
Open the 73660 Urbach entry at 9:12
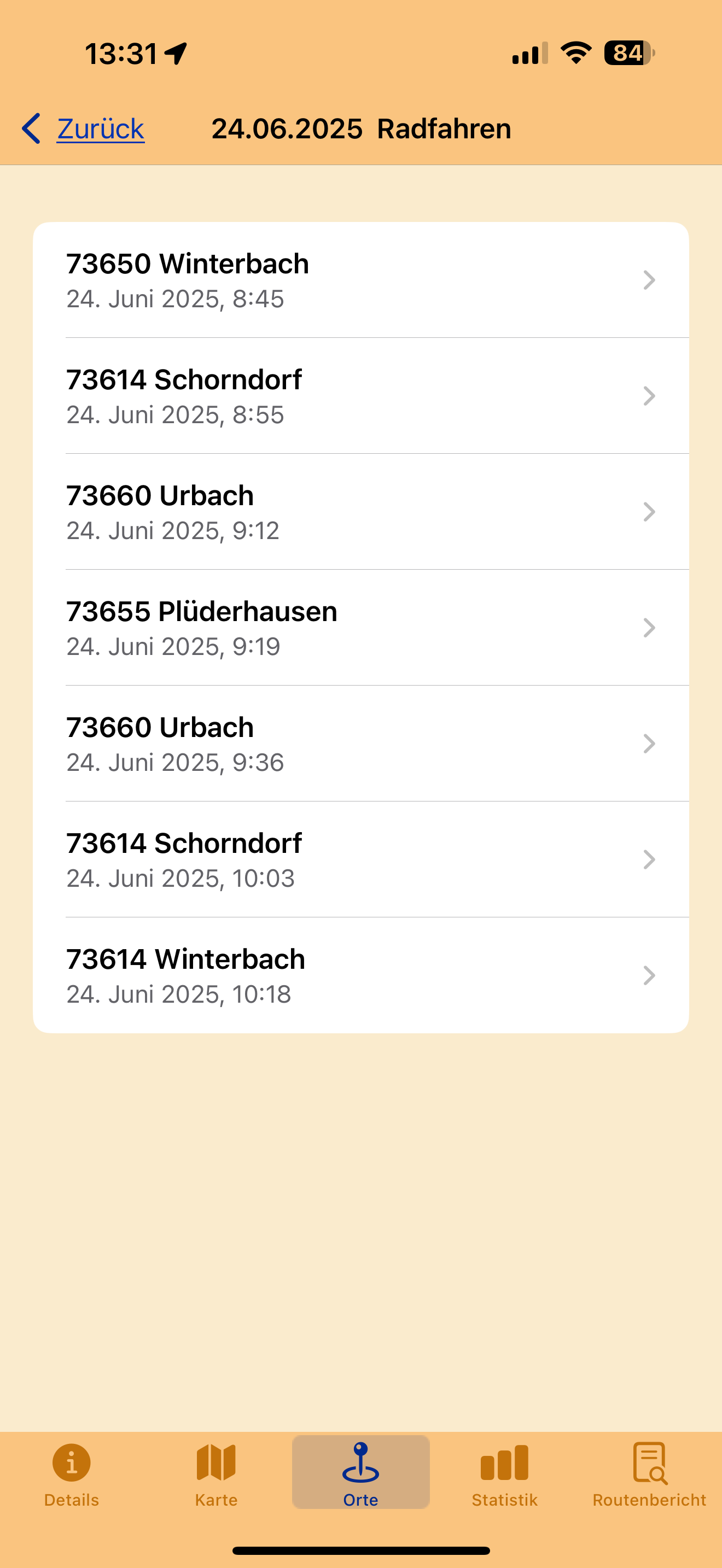(361, 512)
